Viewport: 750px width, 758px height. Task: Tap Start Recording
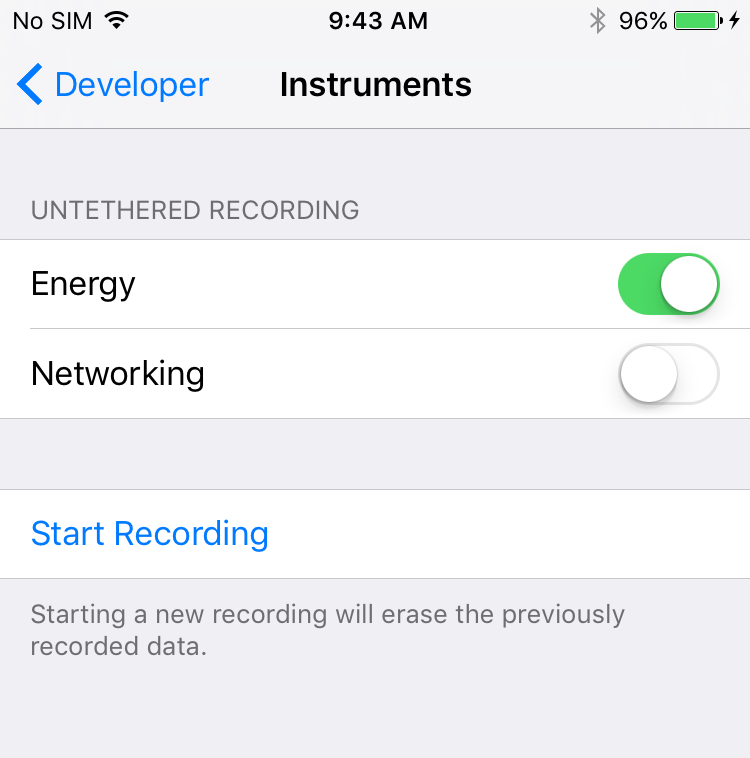point(150,534)
